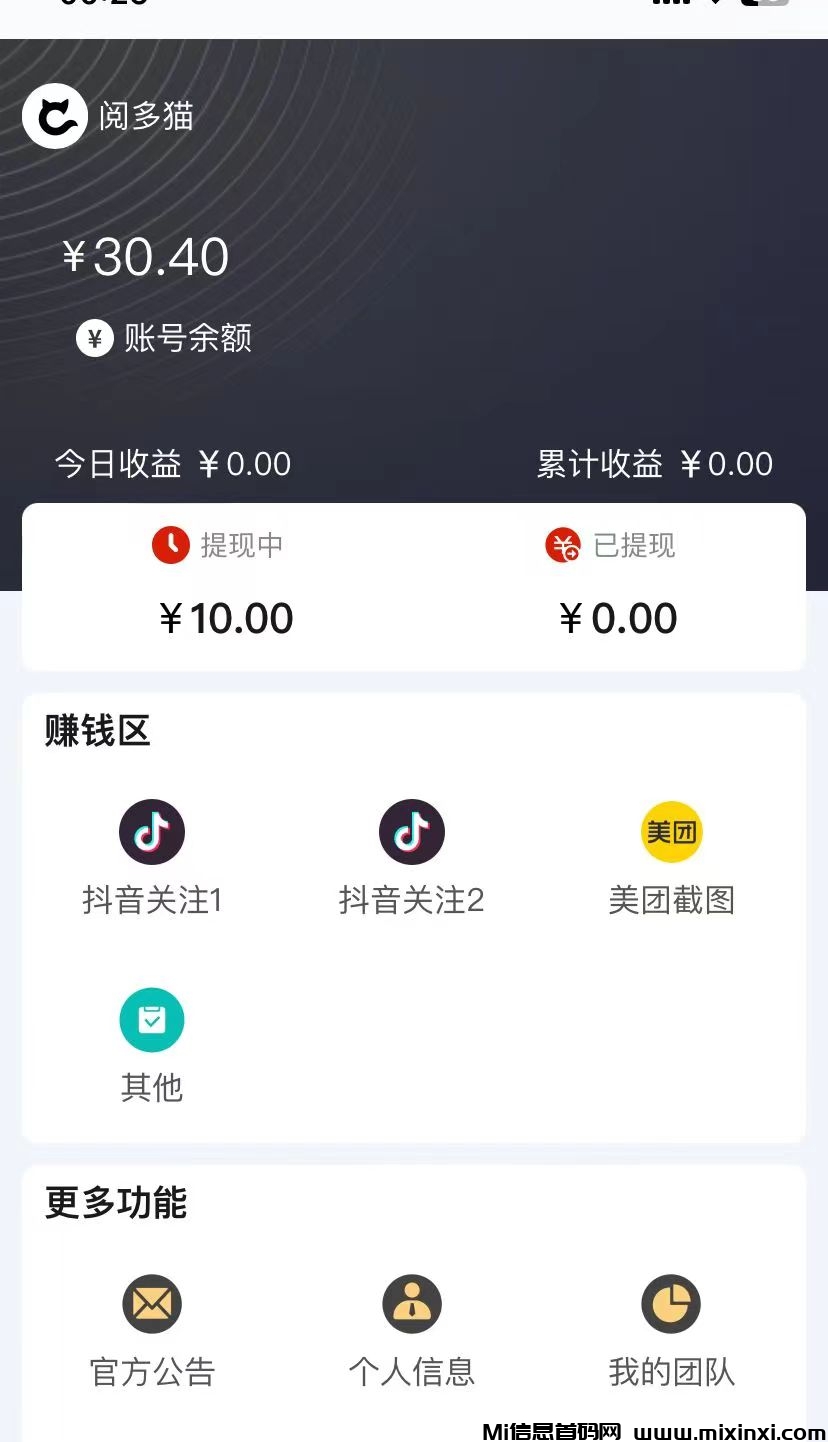Click the red 提现中 clock icon

point(170,545)
